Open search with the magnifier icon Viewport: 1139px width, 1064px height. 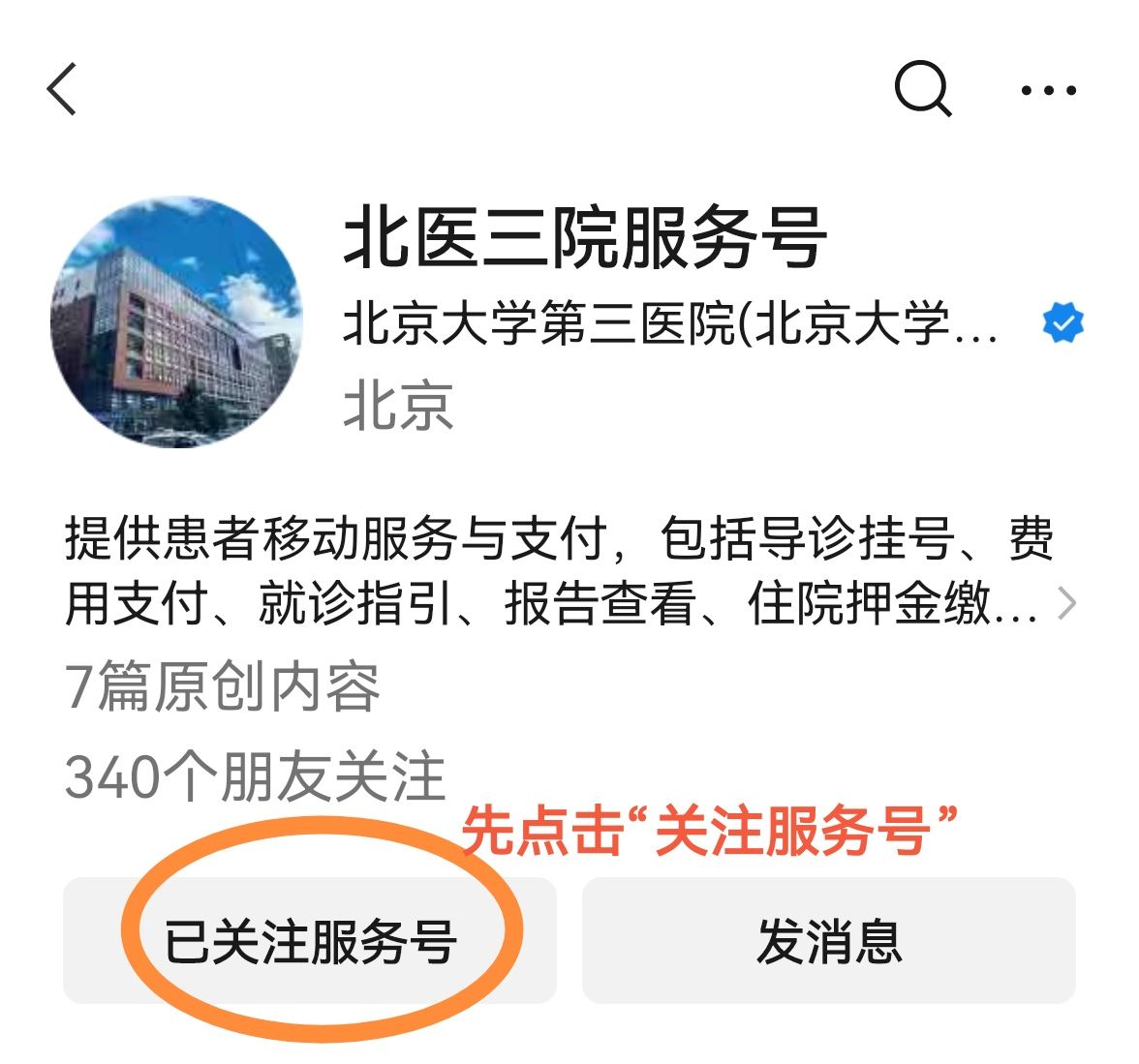coord(921,90)
